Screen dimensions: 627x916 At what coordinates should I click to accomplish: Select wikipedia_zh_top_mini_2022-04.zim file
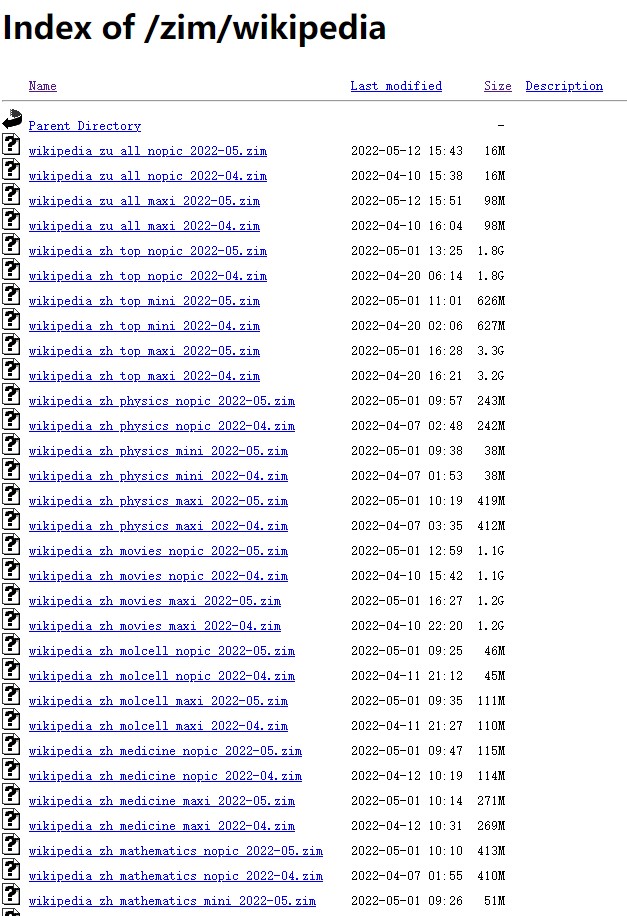(144, 326)
